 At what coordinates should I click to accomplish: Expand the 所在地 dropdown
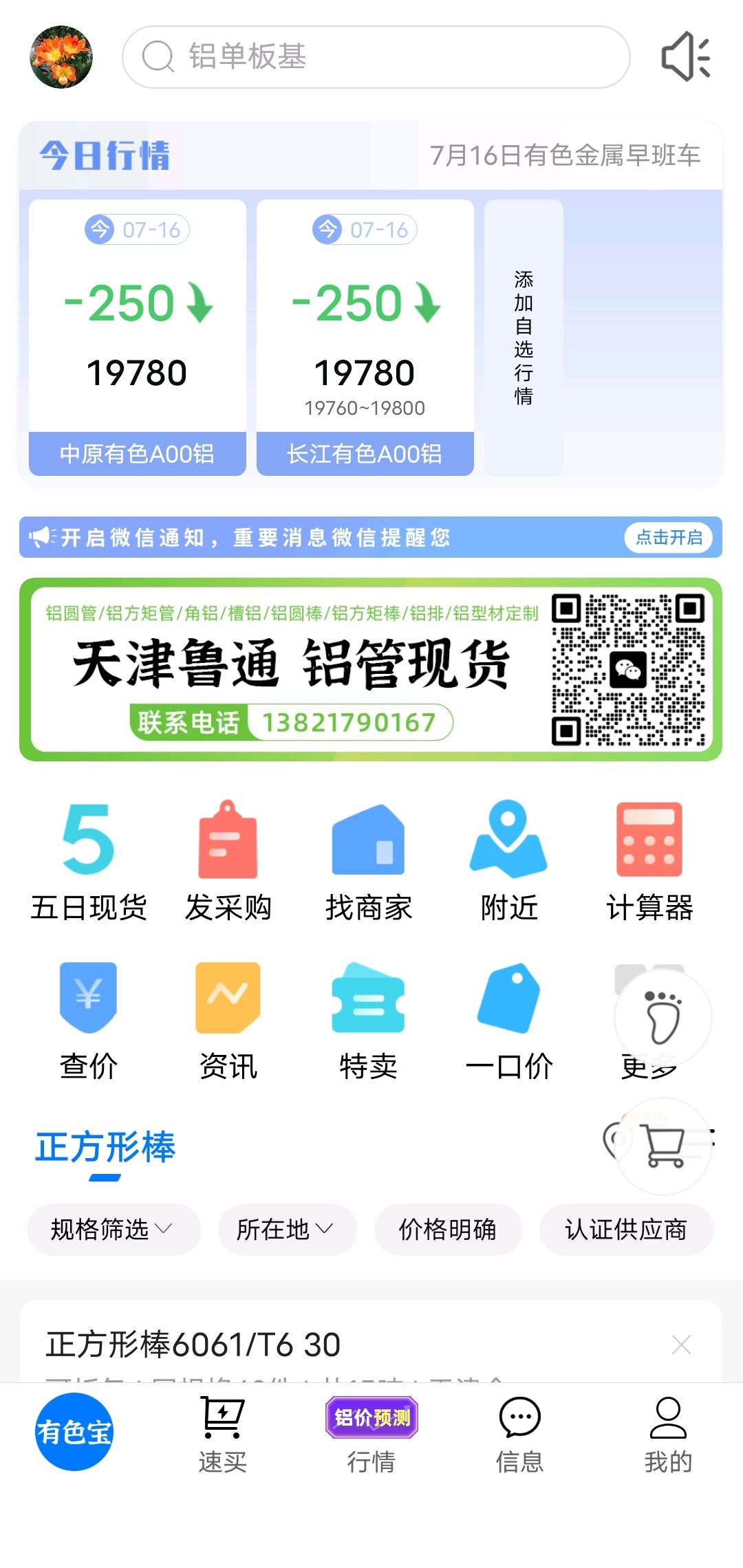pyautogui.click(x=287, y=1229)
